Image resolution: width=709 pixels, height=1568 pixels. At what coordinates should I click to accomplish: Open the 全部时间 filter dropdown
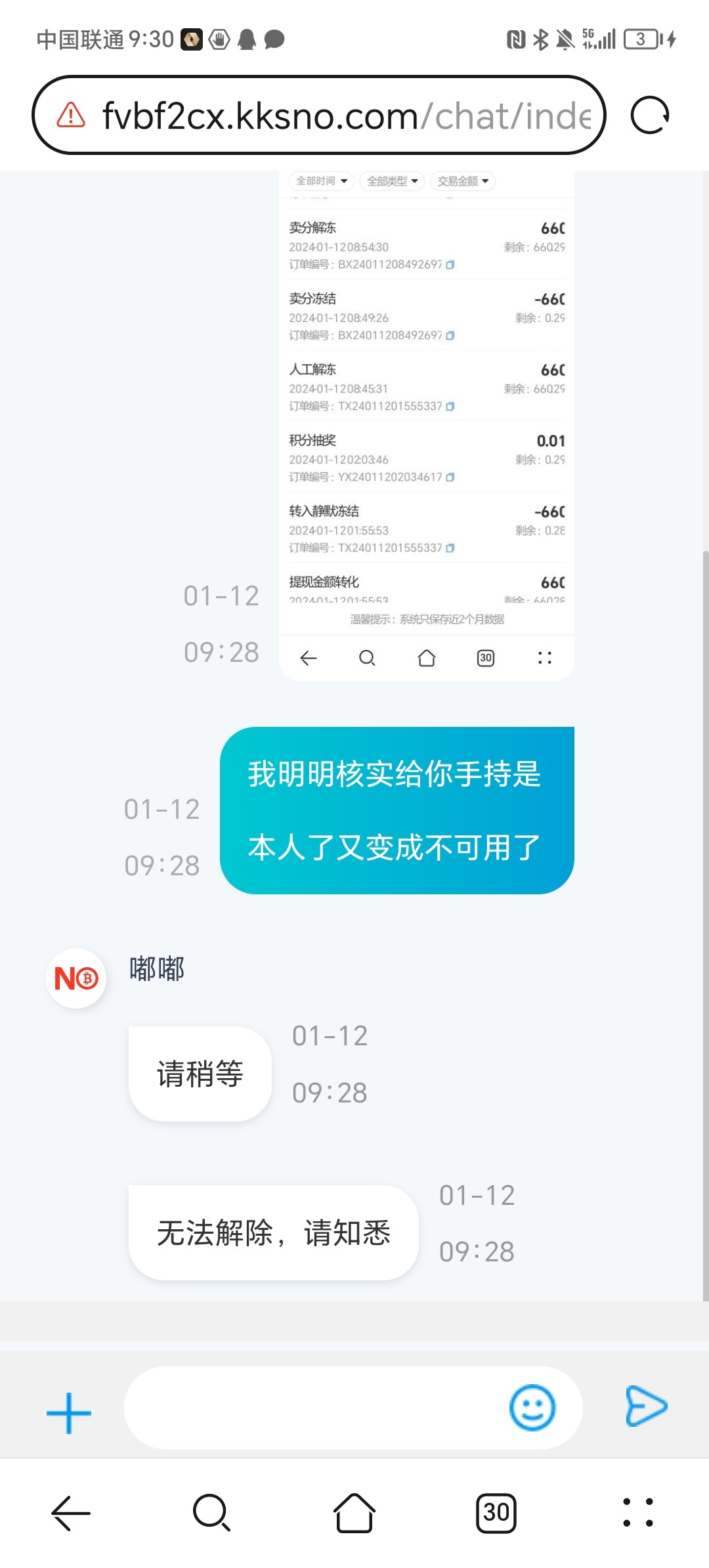(x=321, y=181)
